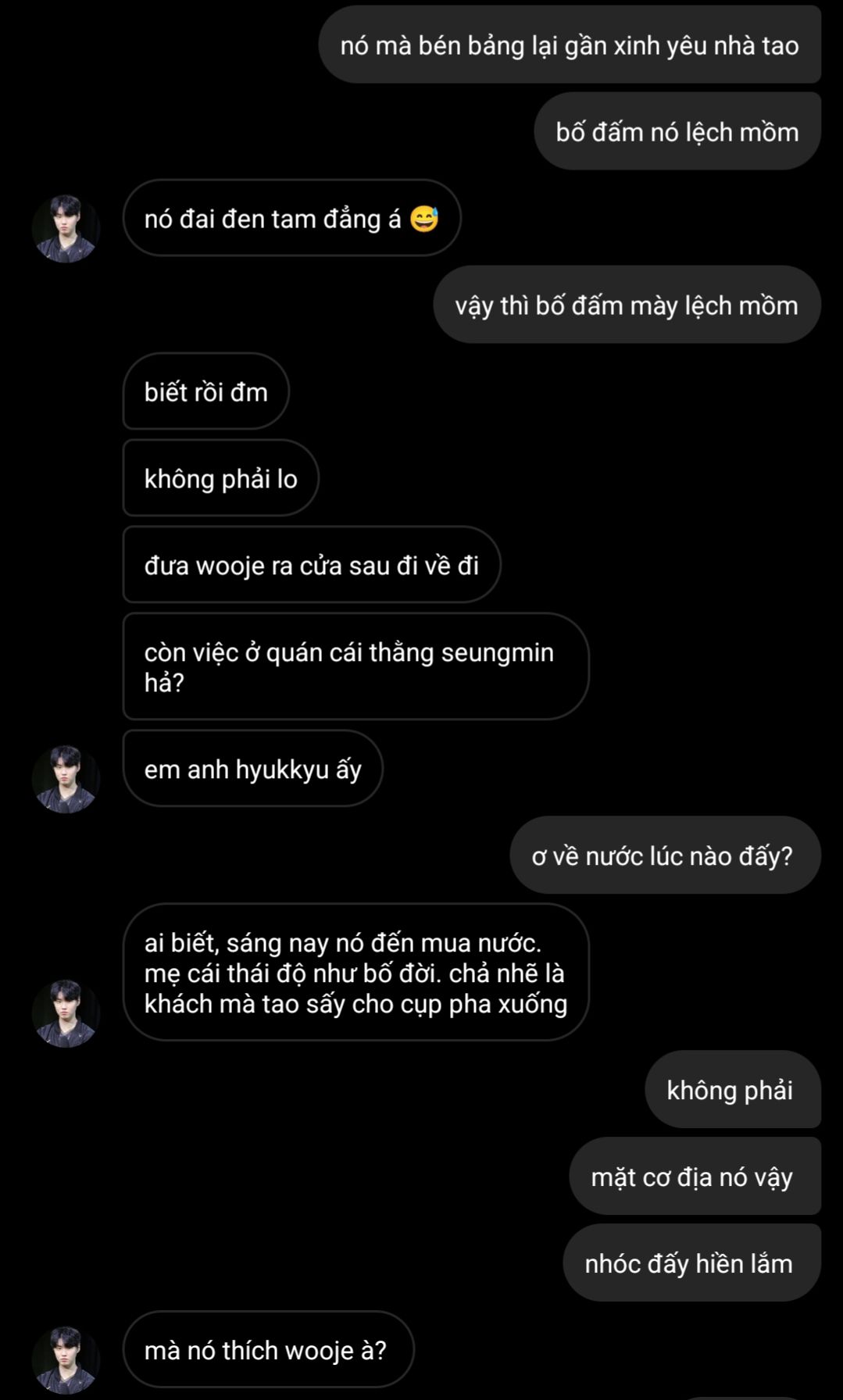
Task: Tap the profile picture next to "em anh hyukkyu ấy"
Action: (66, 779)
